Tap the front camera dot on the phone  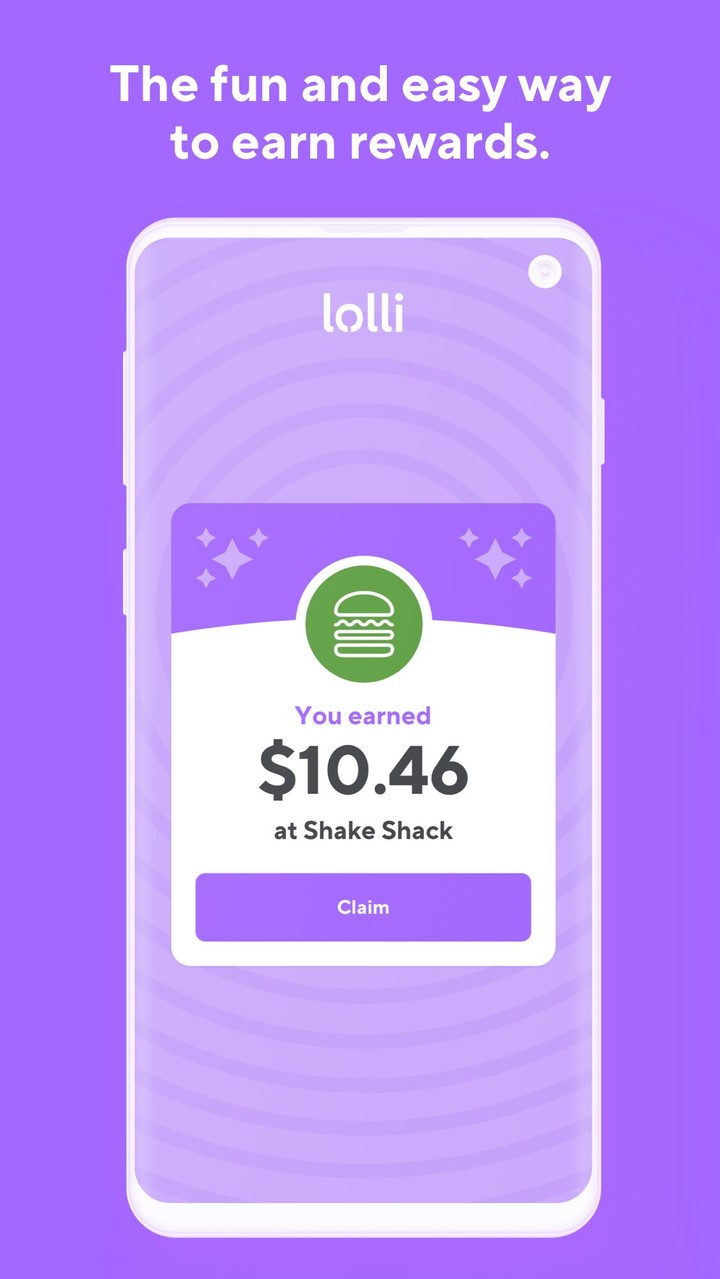pos(544,271)
